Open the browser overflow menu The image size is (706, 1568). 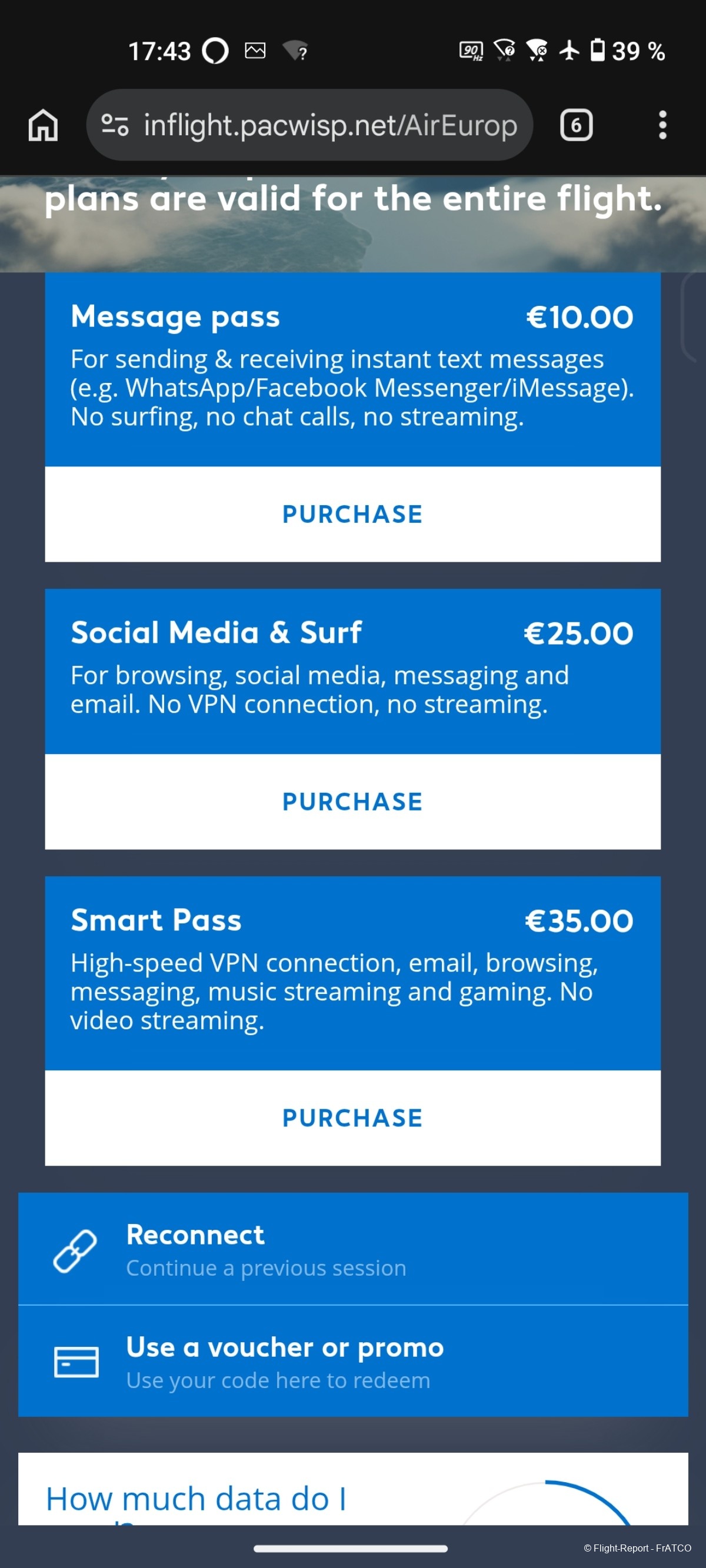[662, 125]
